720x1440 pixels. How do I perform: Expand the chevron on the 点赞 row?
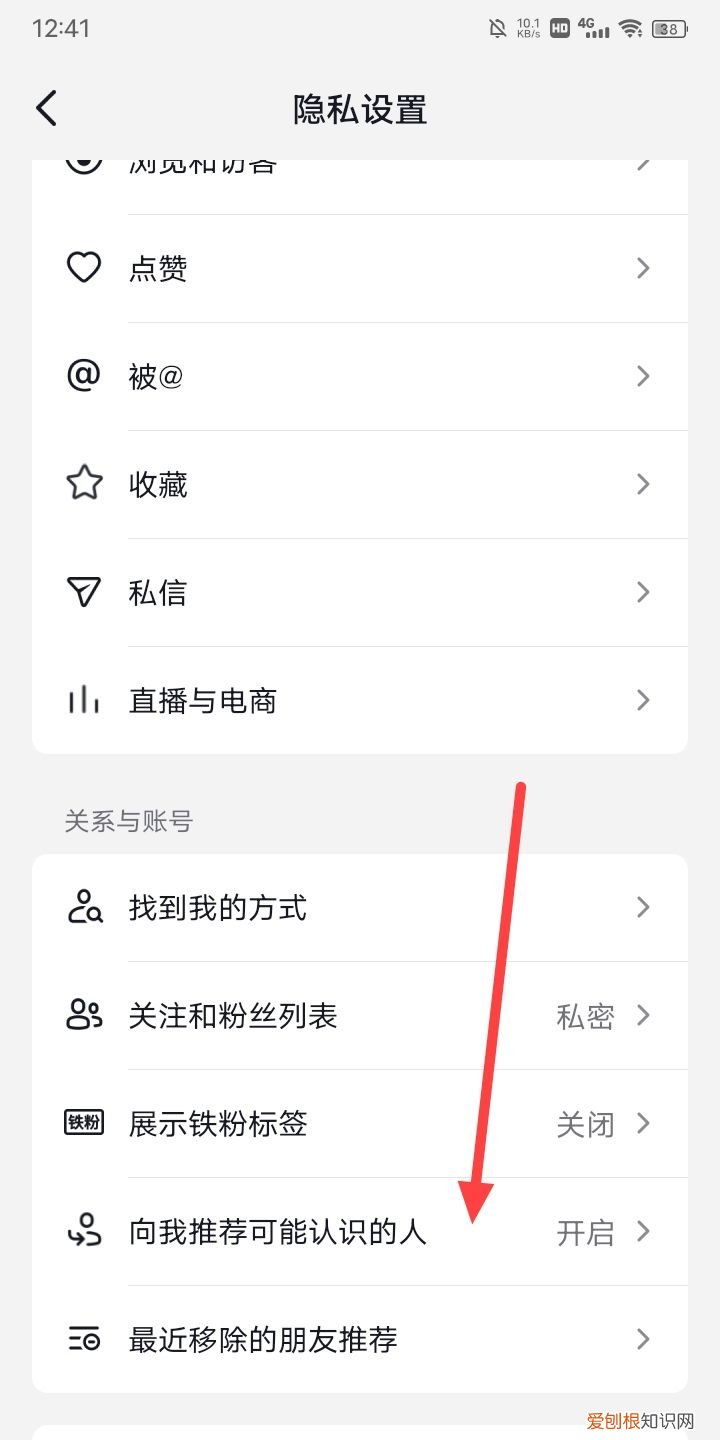coord(643,267)
